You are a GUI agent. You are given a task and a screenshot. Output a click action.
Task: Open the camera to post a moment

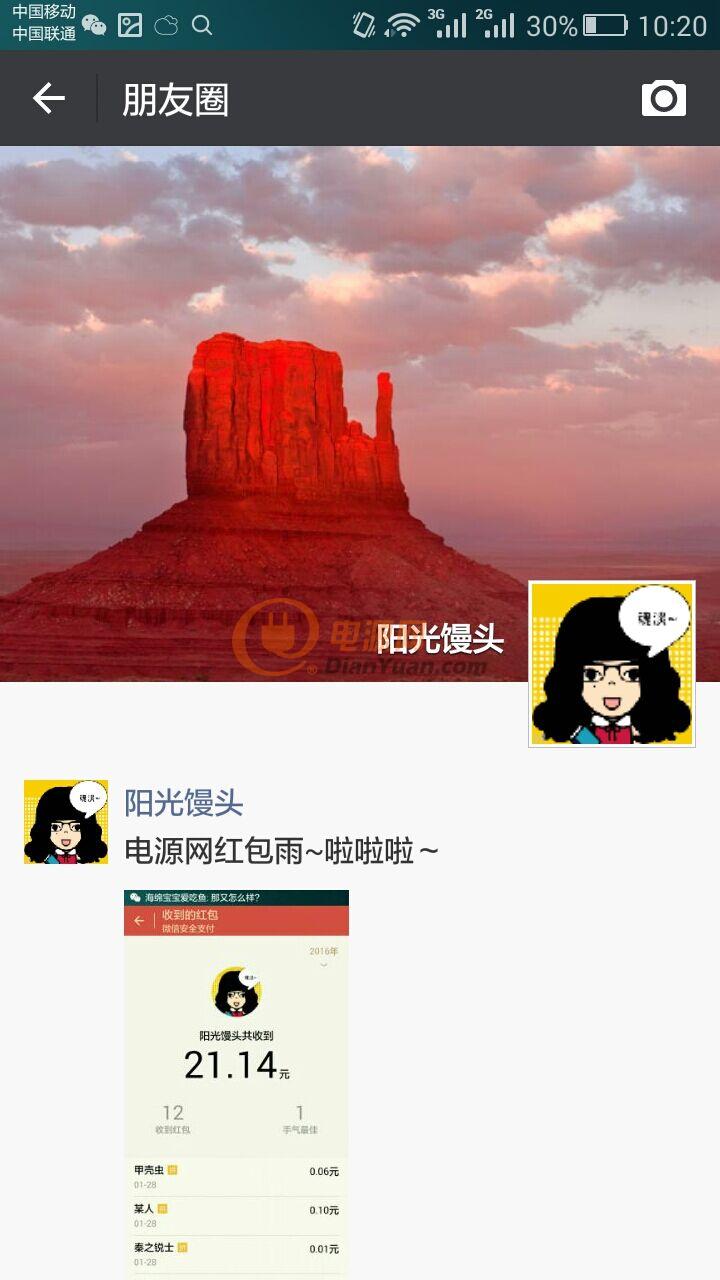664,98
